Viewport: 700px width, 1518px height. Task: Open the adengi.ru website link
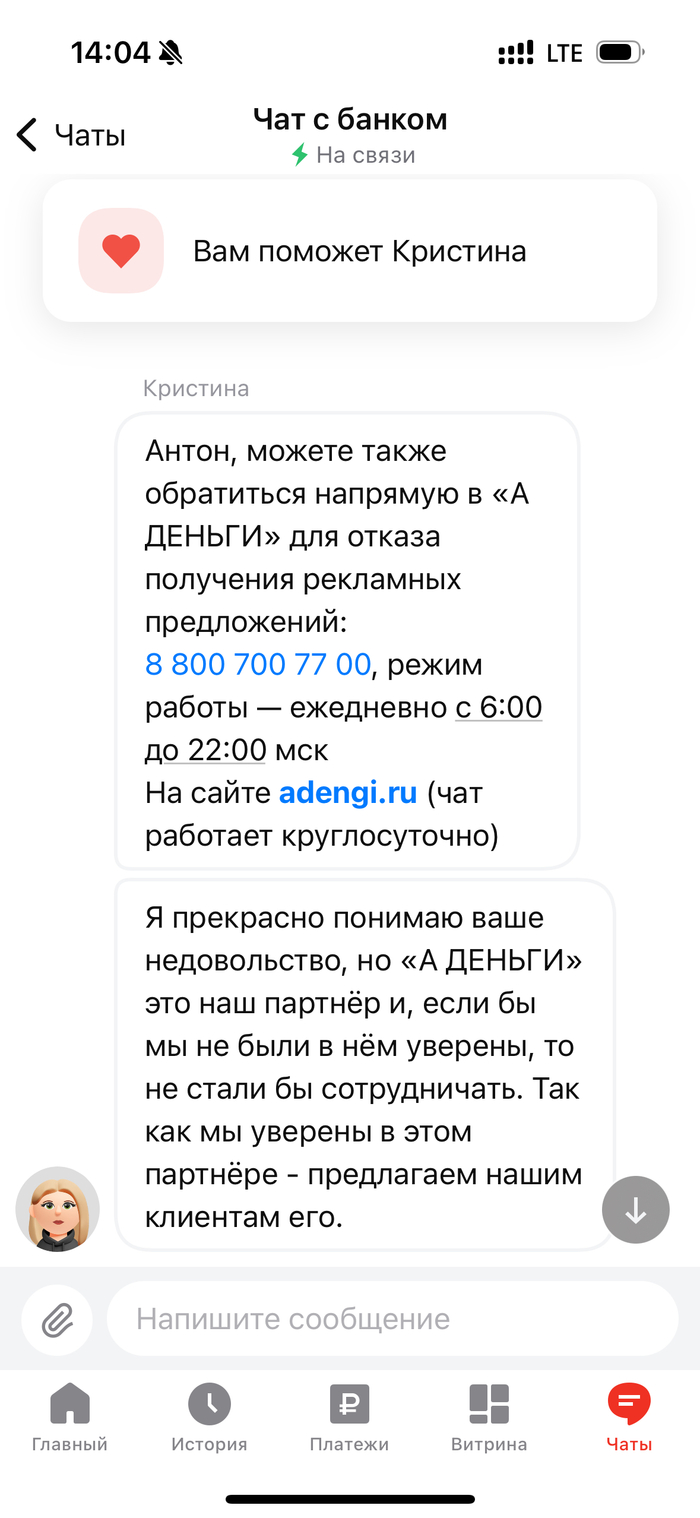point(348,793)
